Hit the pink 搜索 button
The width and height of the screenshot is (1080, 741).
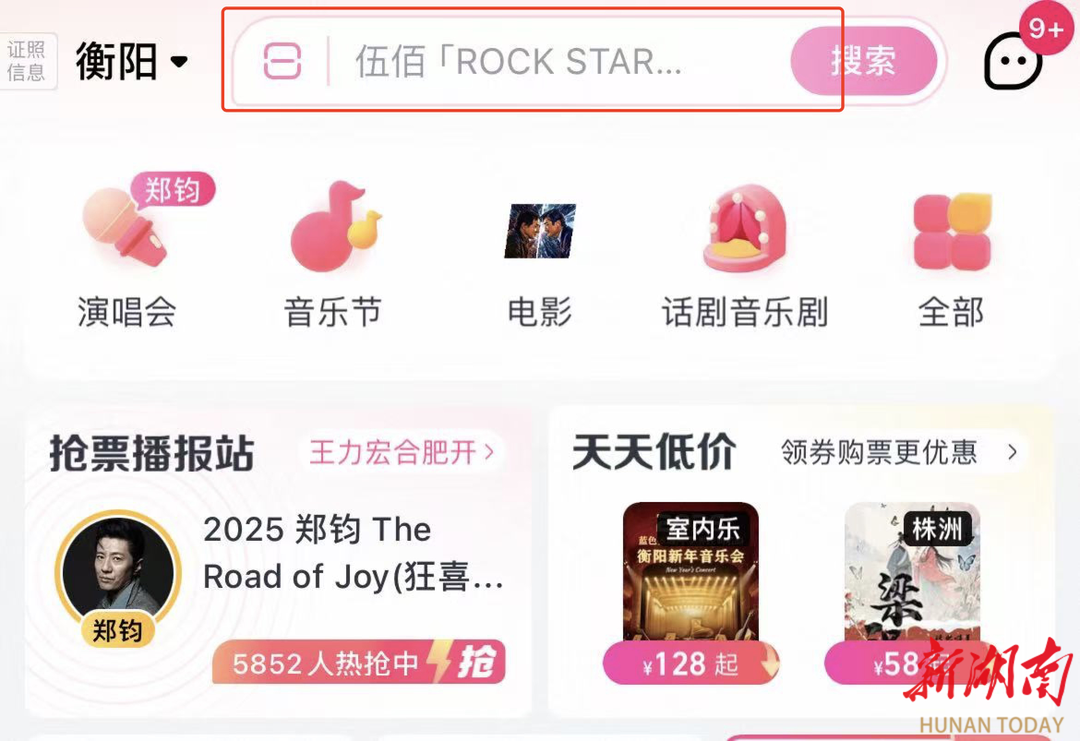[x=863, y=62]
